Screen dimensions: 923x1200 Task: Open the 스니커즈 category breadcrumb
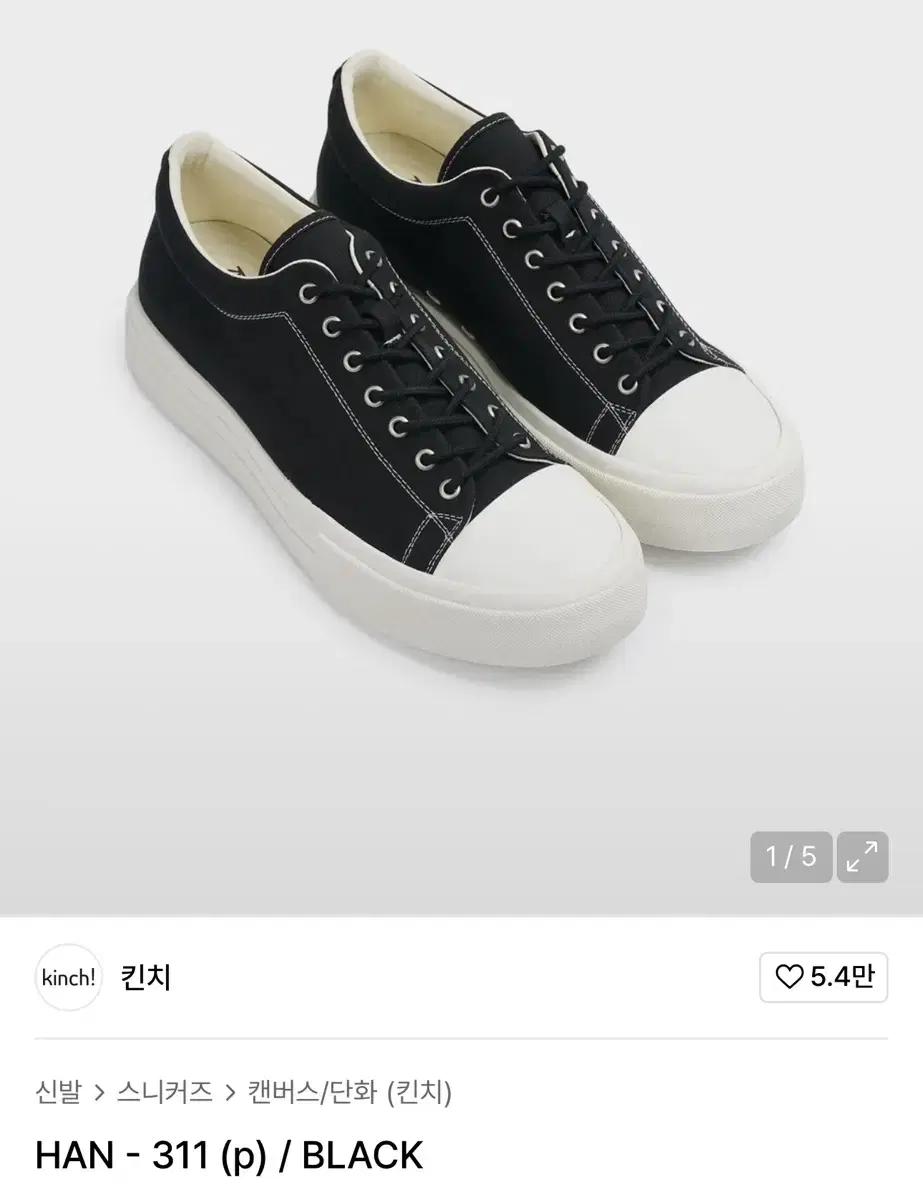(165, 1092)
